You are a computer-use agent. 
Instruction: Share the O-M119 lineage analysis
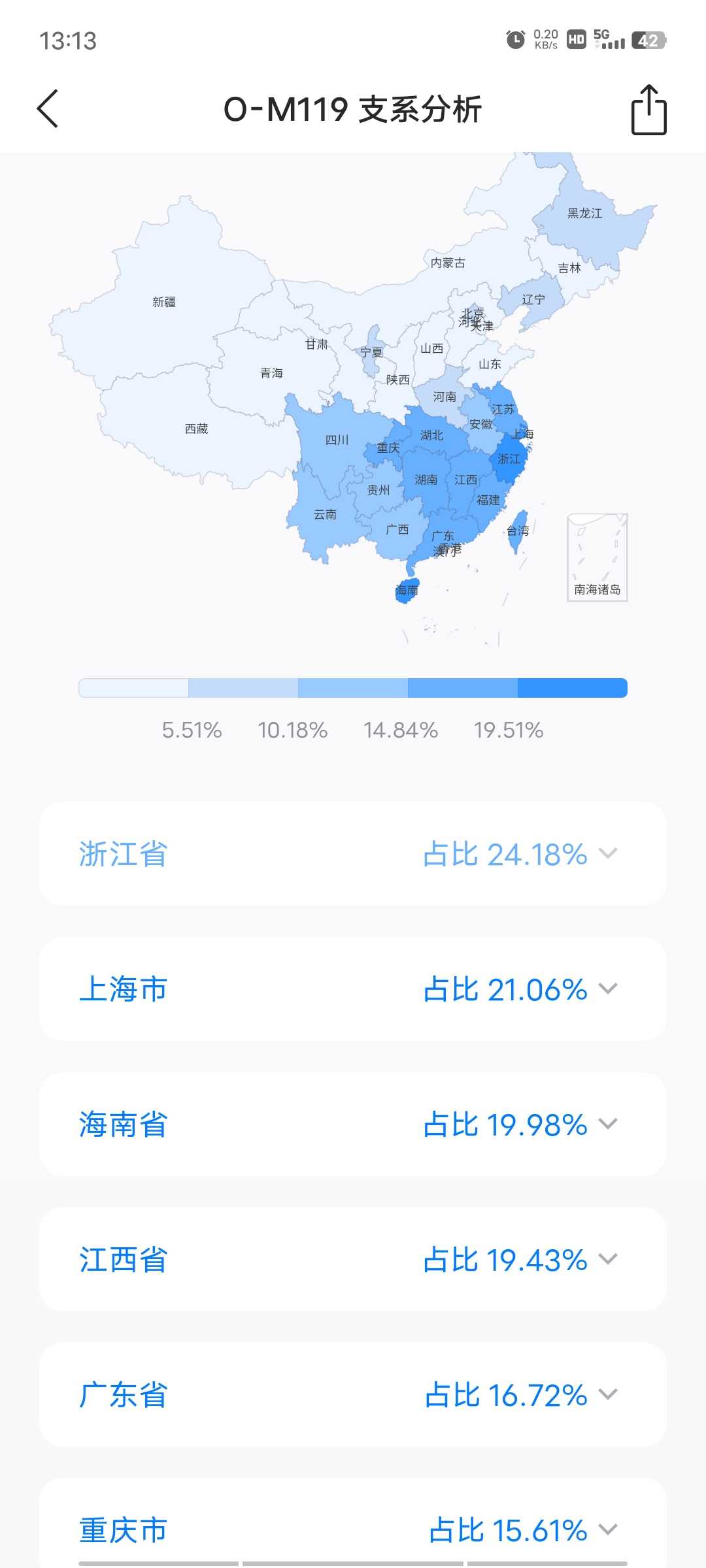click(648, 110)
